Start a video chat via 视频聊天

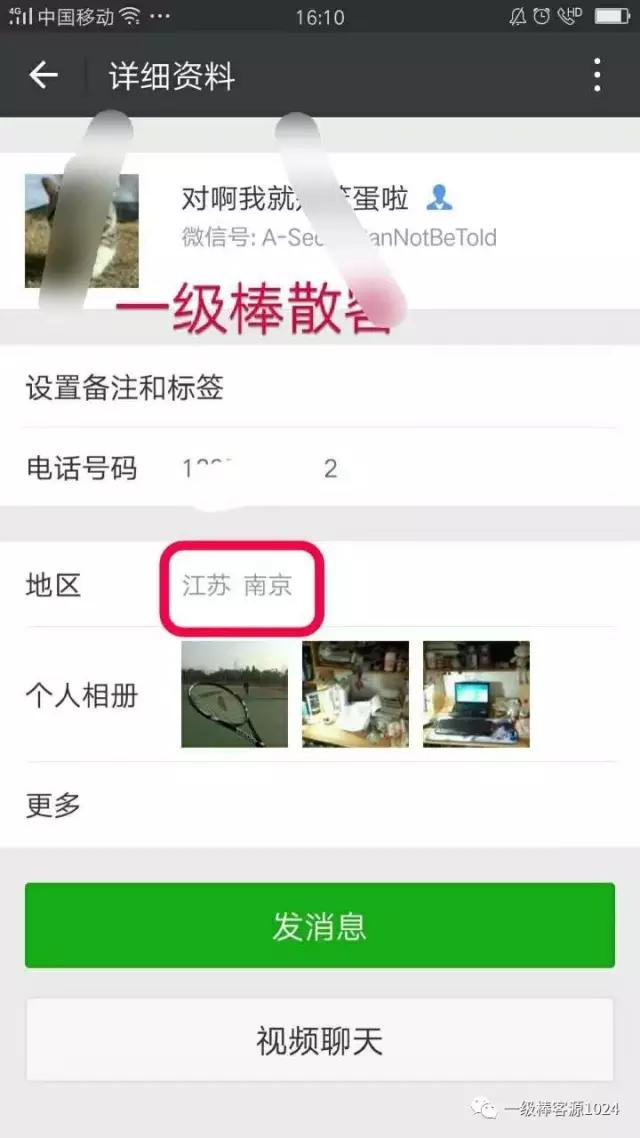pyautogui.click(x=320, y=1040)
